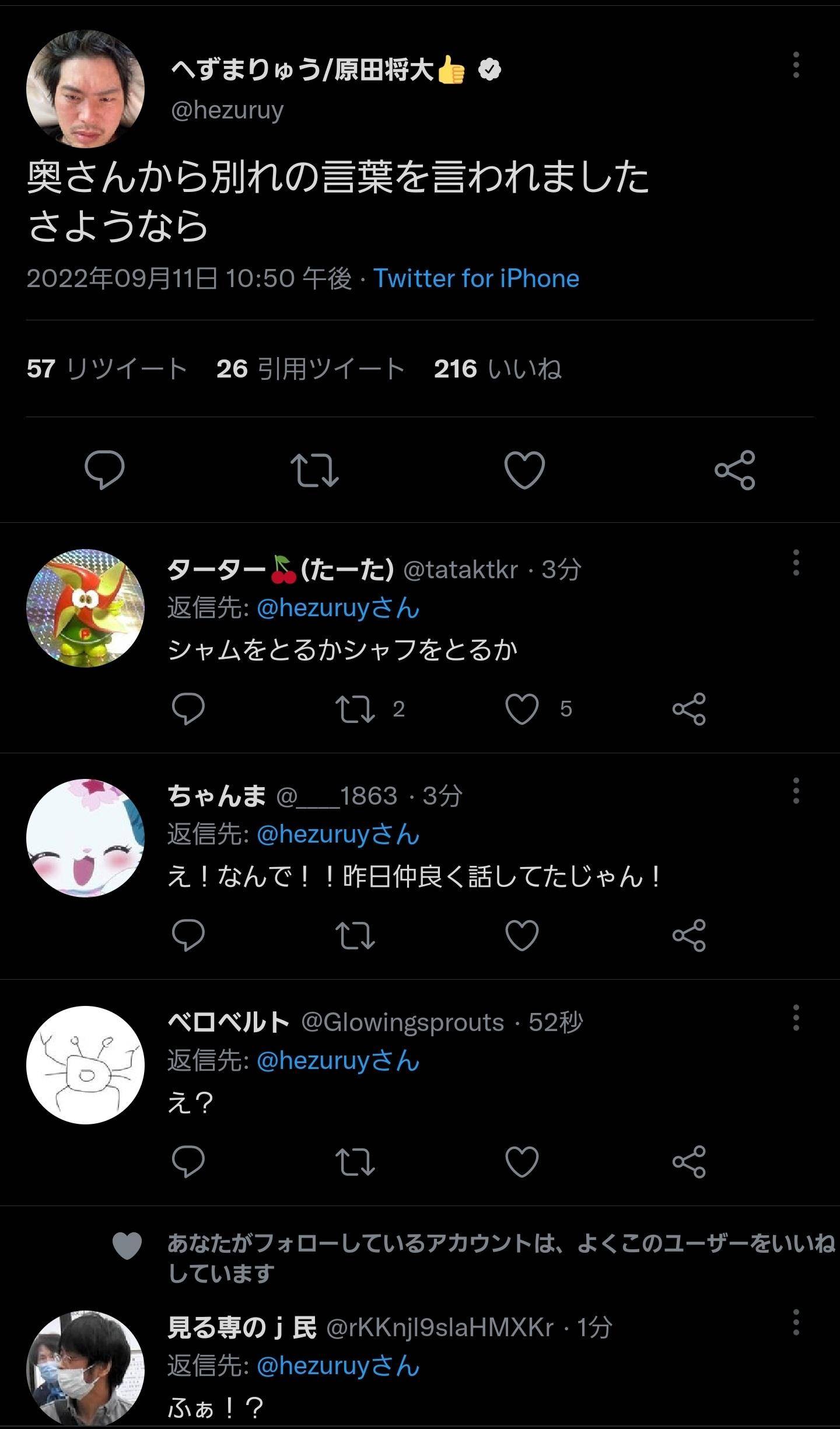
Task: Open hezuruy's profile picture
Action: pos(85,89)
